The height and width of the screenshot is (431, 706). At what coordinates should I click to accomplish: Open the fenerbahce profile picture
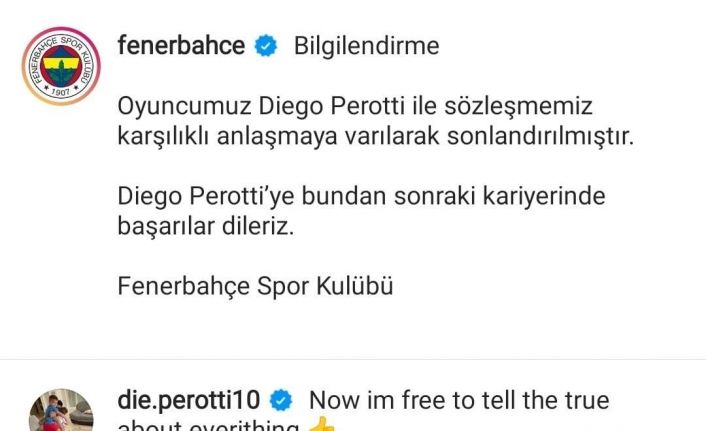click(x=61, y=67)
